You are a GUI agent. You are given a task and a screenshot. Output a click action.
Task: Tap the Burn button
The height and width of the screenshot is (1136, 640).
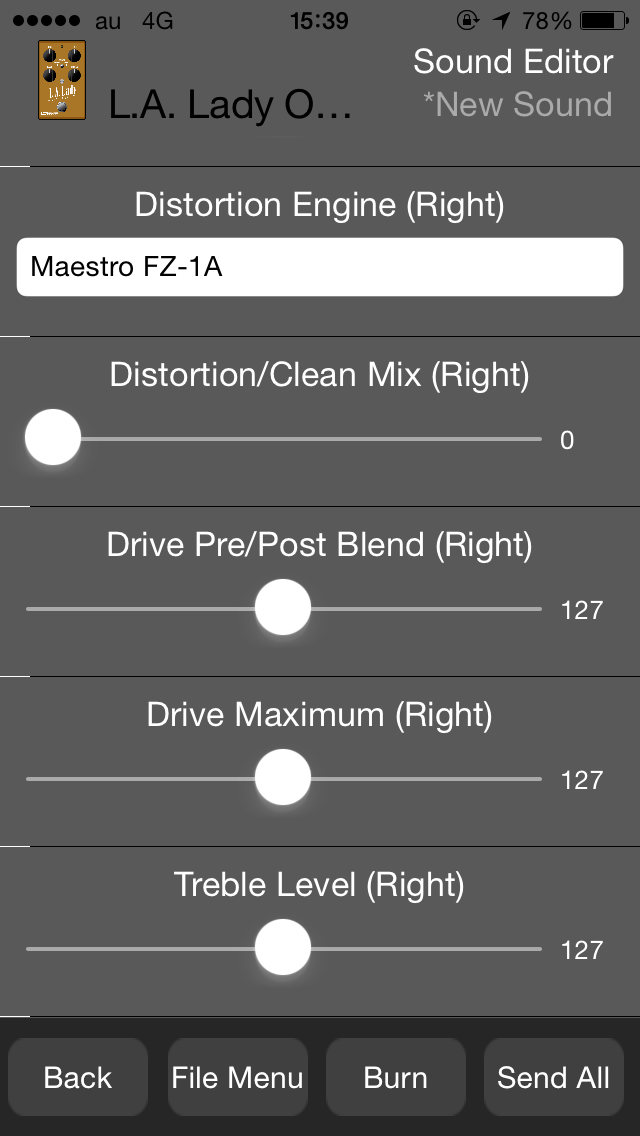point(396,1077)
